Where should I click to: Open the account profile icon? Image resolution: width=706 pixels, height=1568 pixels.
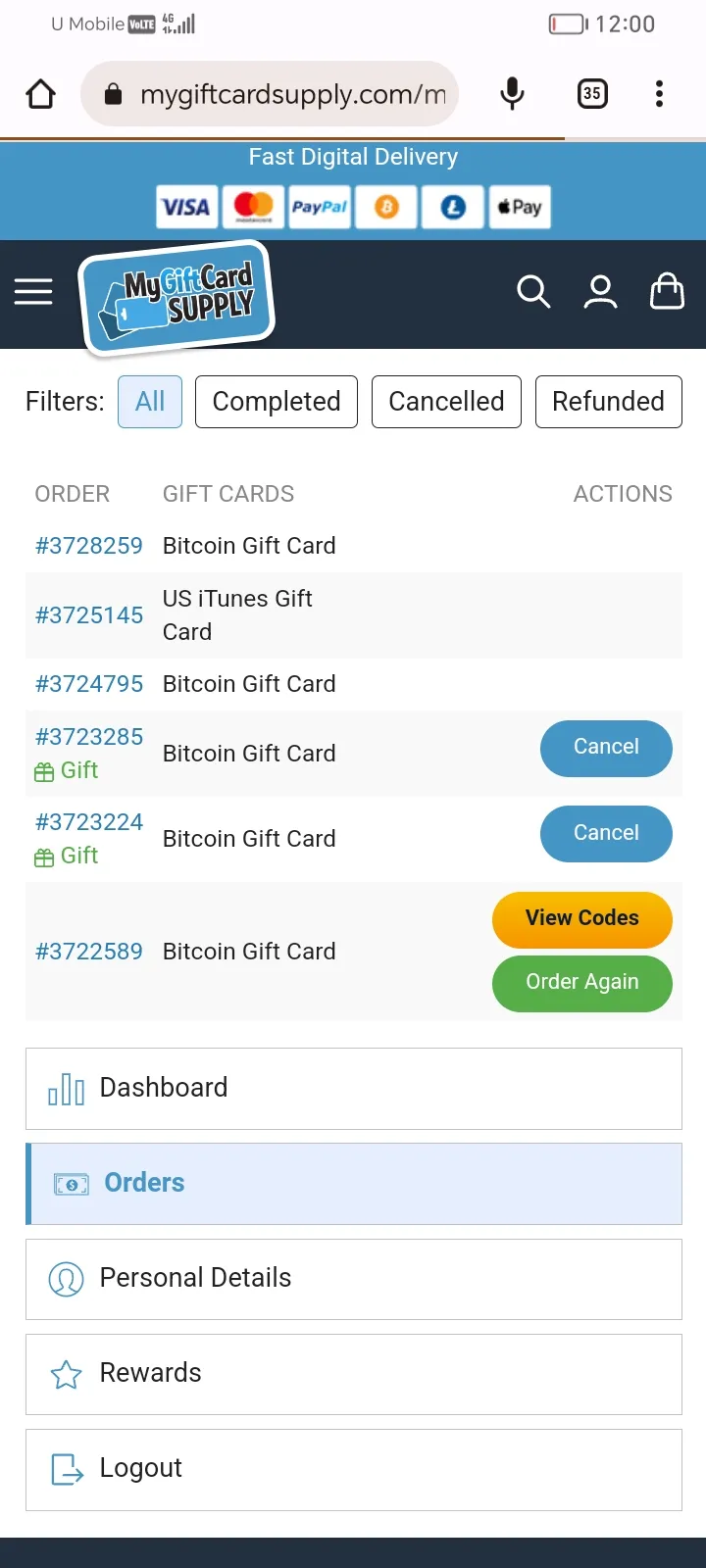(600, 291)
